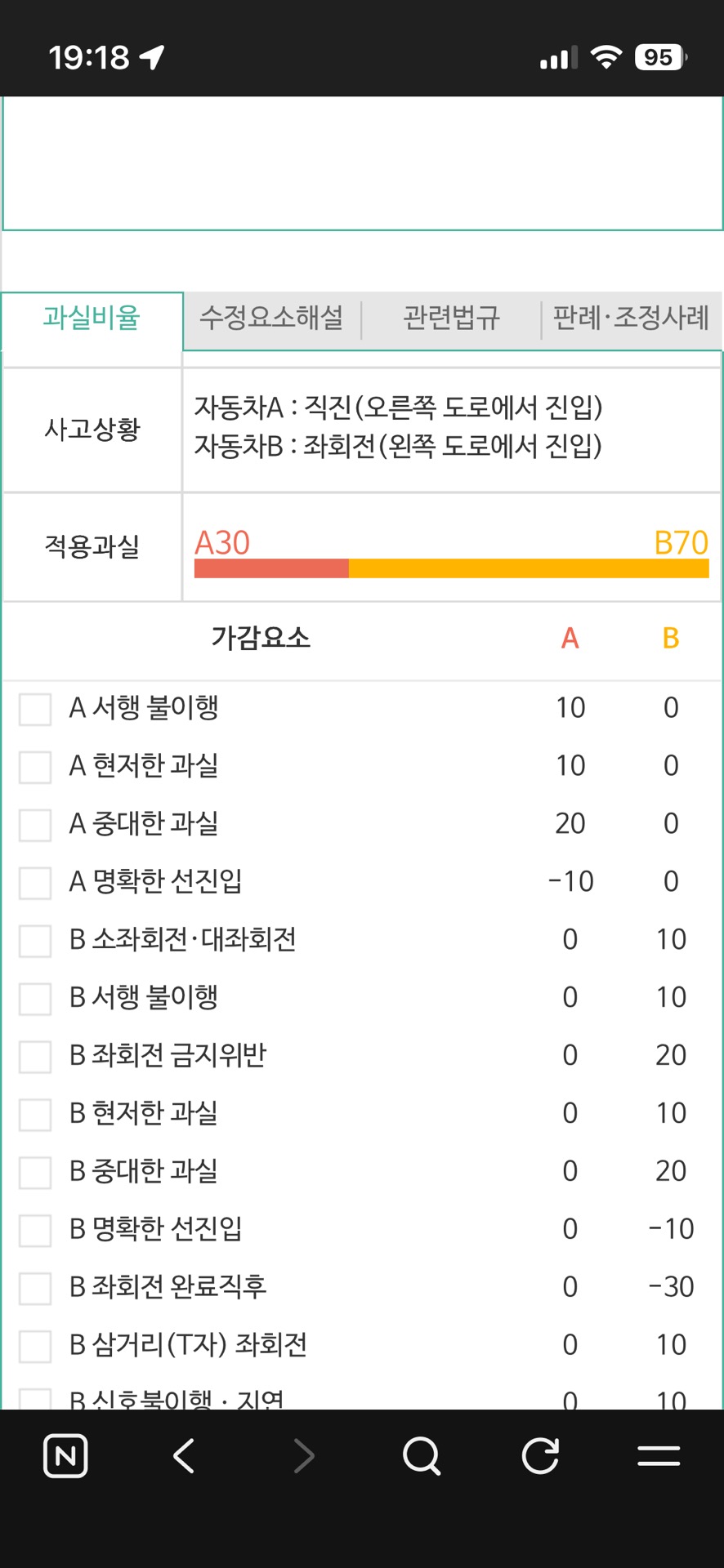Check the B 현저한 과실 box

[35, 1115]
